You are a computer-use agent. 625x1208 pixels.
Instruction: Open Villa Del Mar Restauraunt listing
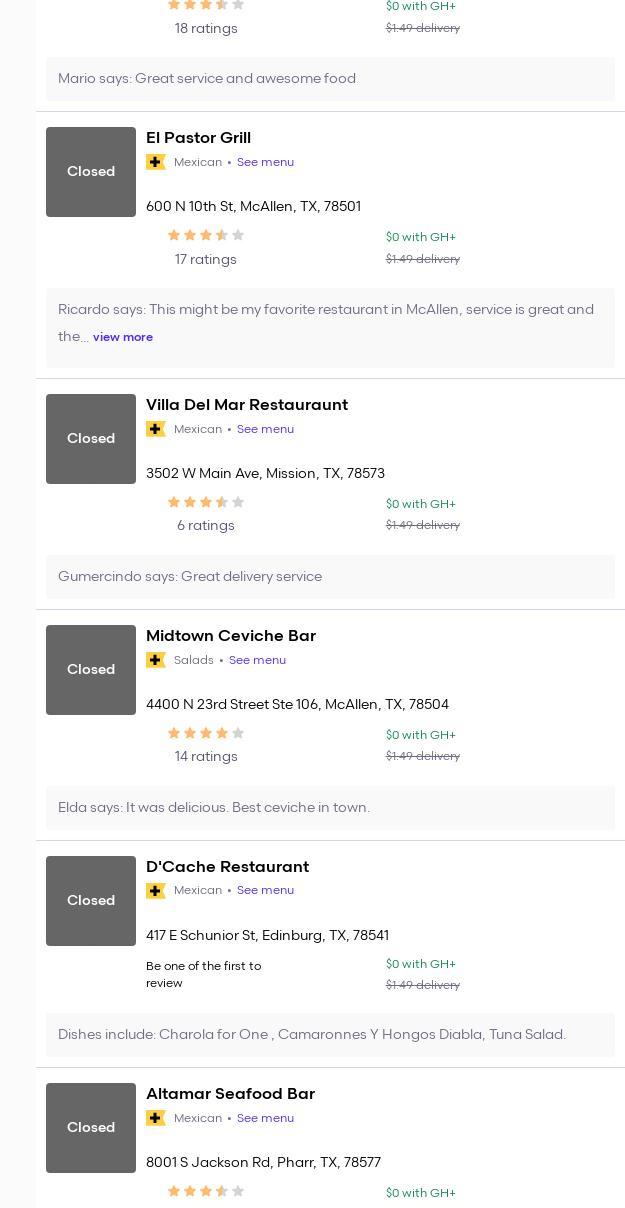[246, 405]
